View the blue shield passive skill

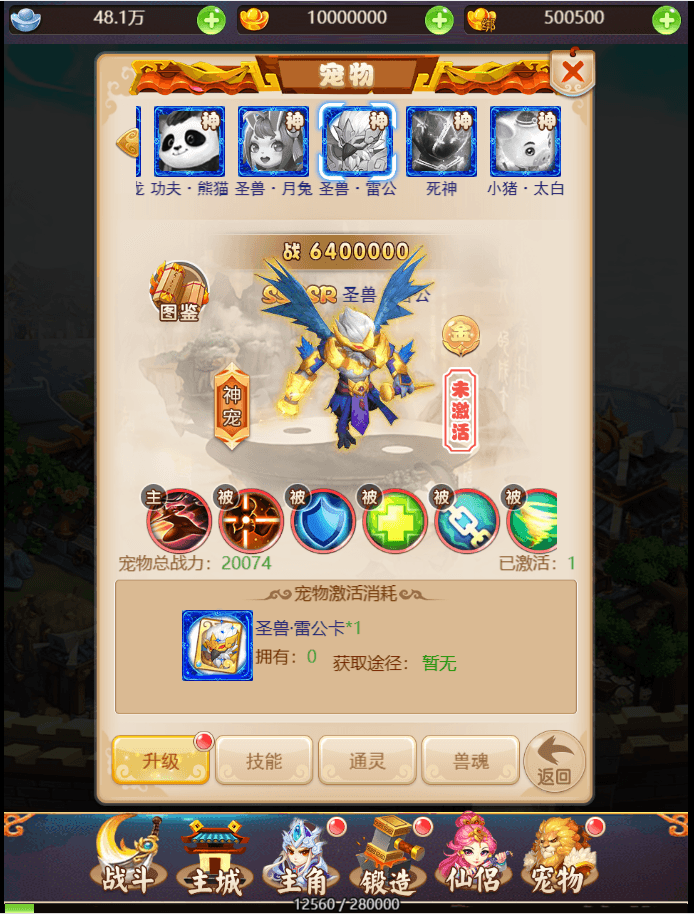click(323, 520)
